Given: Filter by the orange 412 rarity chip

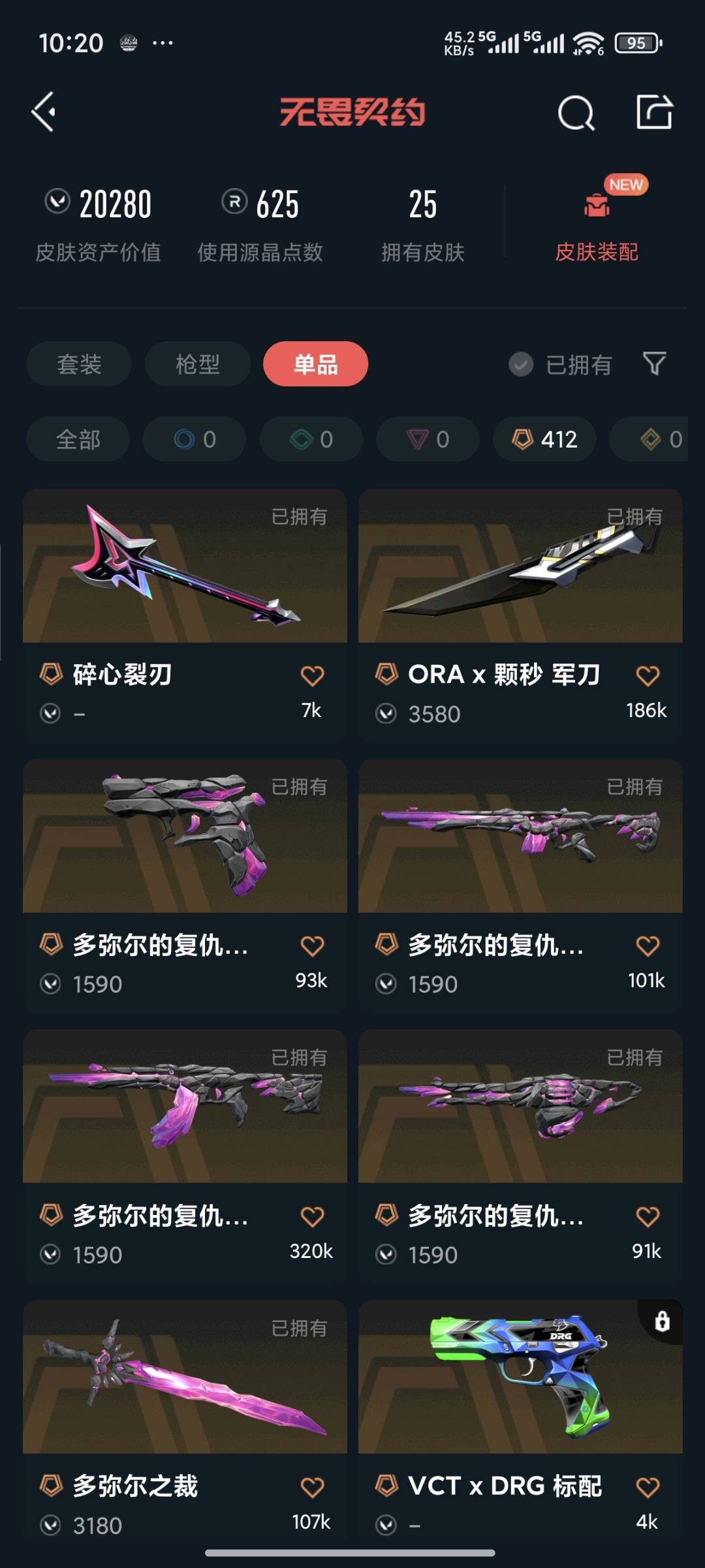Looking at the screenshot, I should [x=544, y=439].
